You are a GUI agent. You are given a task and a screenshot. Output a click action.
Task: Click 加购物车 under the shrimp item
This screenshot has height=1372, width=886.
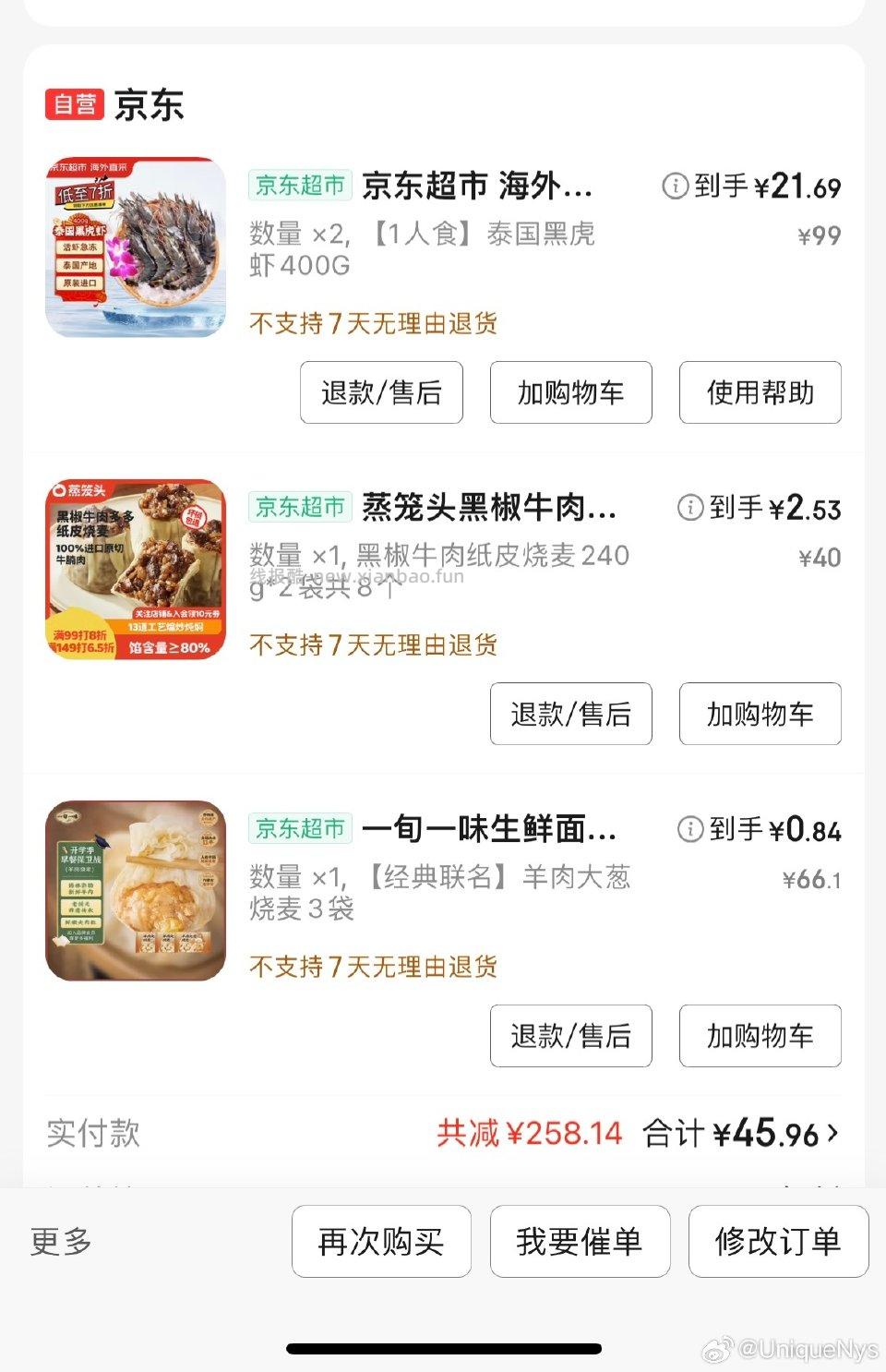pos(570,393)
